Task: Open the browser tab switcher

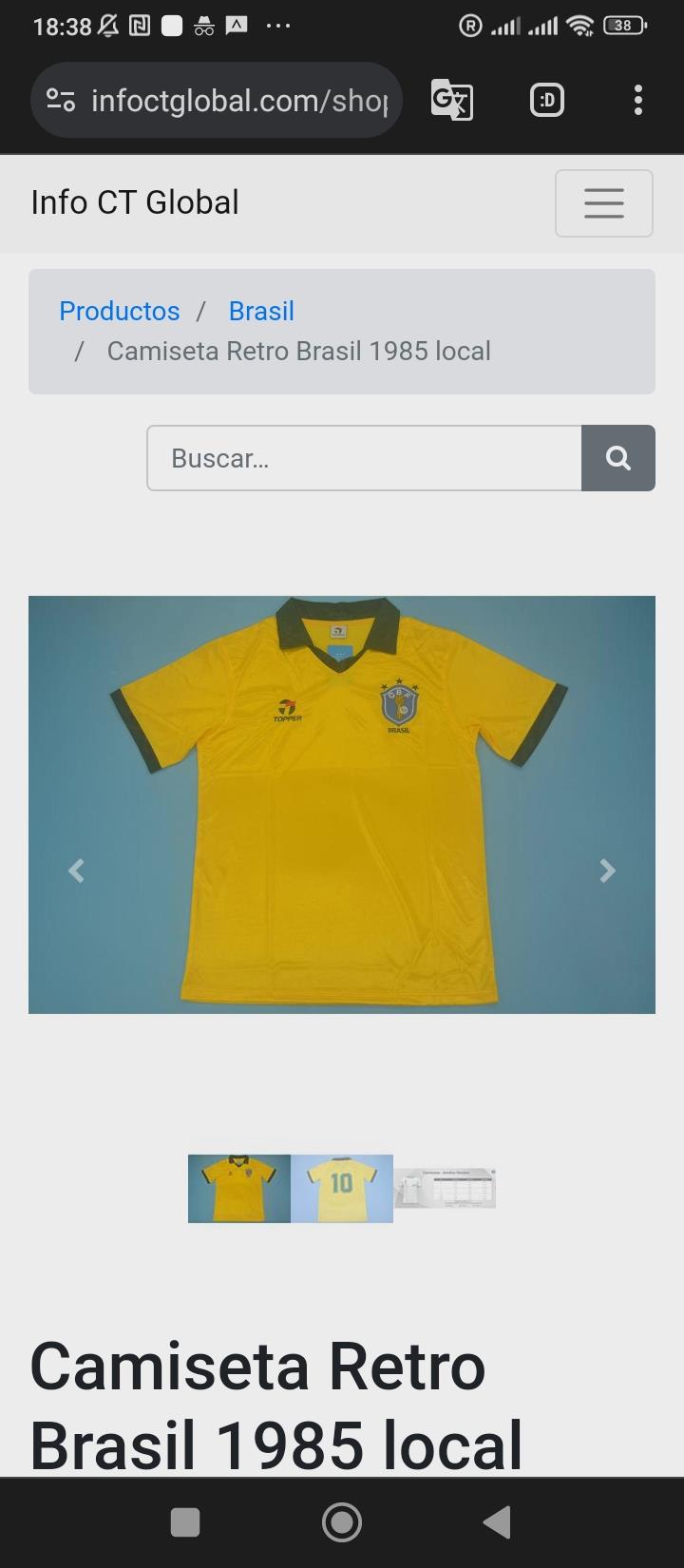Action: (546, 101)
